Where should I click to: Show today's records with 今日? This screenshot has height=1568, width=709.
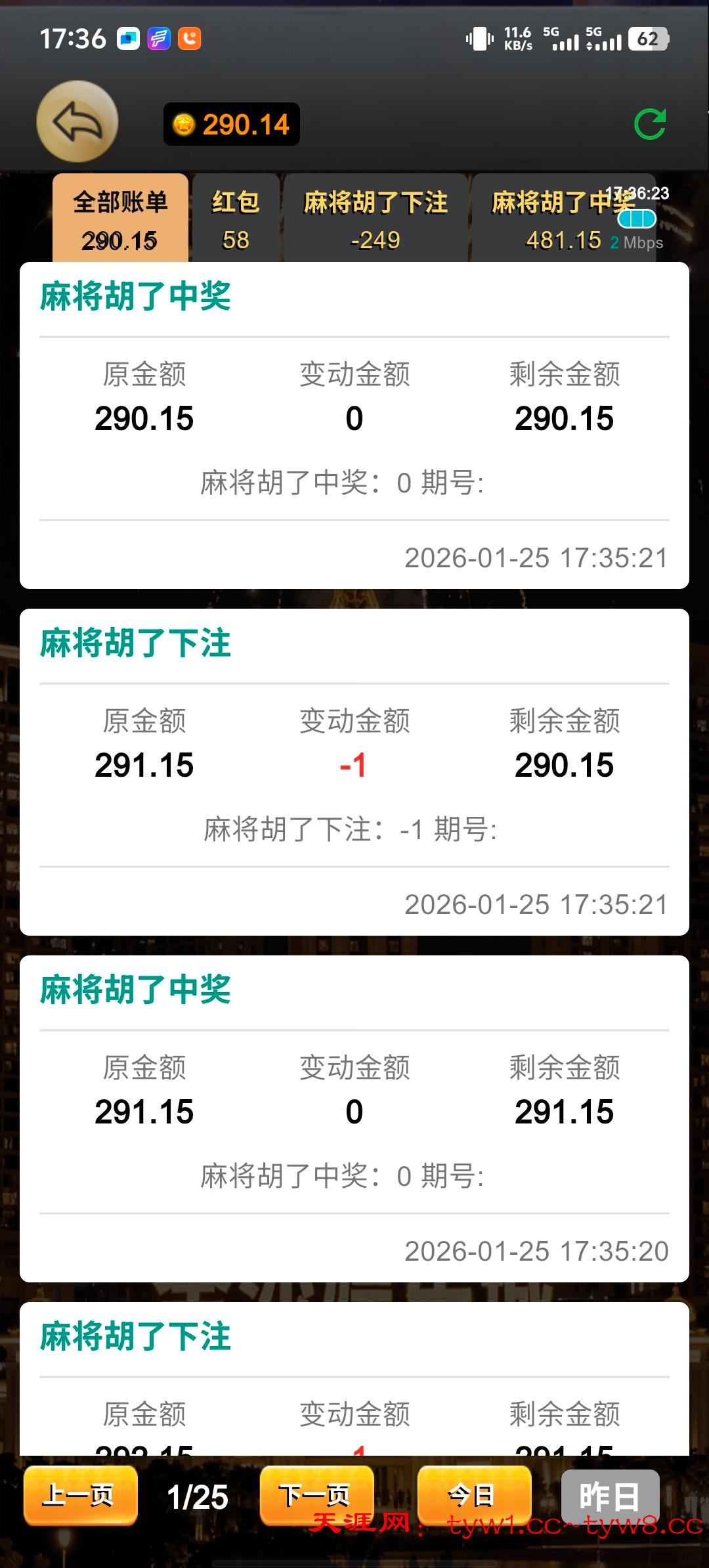coord(473,1496)
